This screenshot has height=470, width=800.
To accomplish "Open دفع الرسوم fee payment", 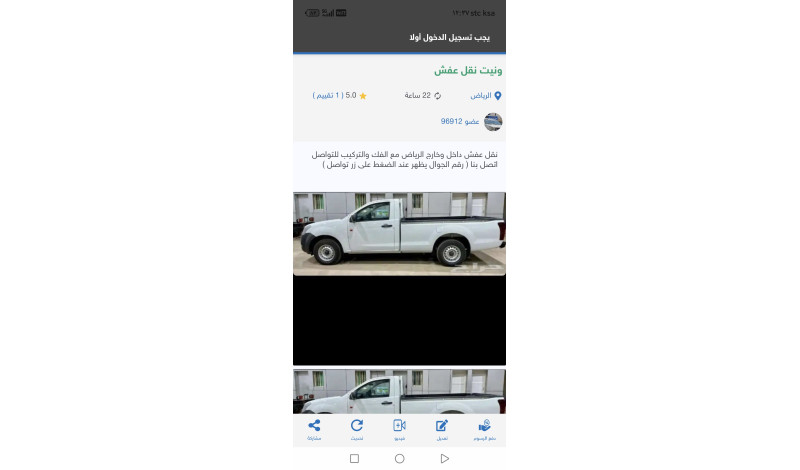I will (485, 430).
